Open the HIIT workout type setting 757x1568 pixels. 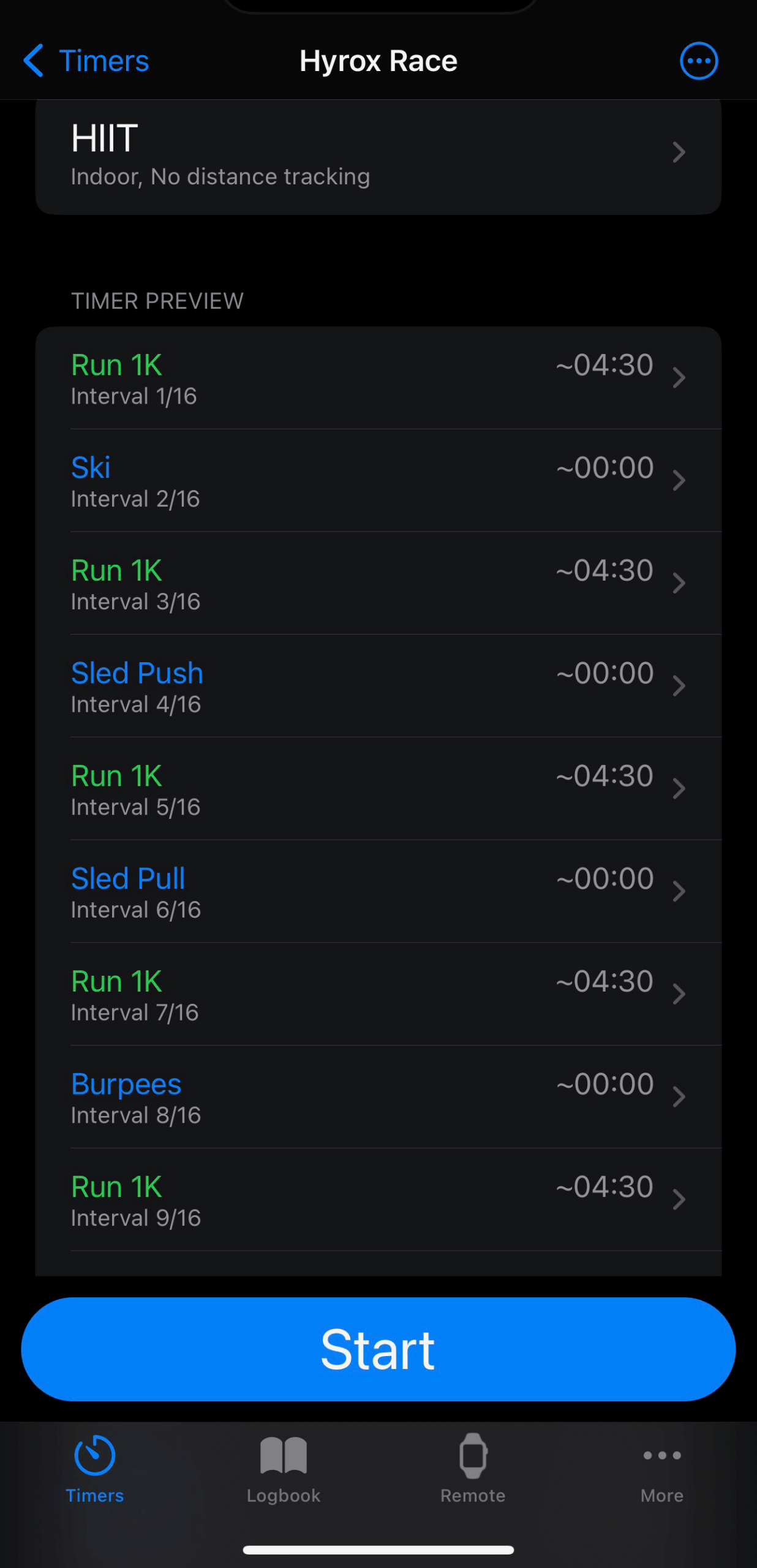(x=378, y=154)
